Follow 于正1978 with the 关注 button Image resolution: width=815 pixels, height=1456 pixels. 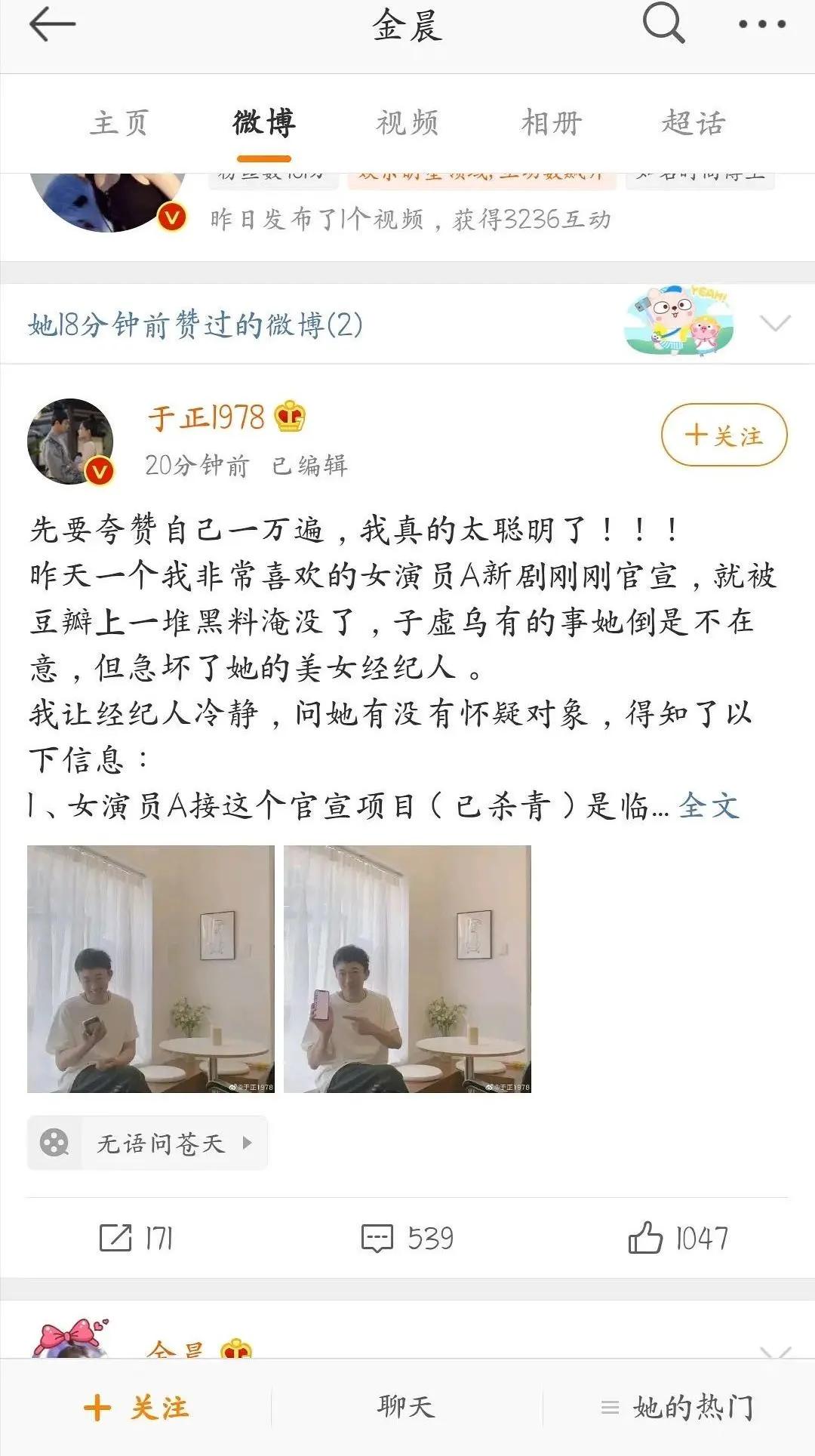724,436
